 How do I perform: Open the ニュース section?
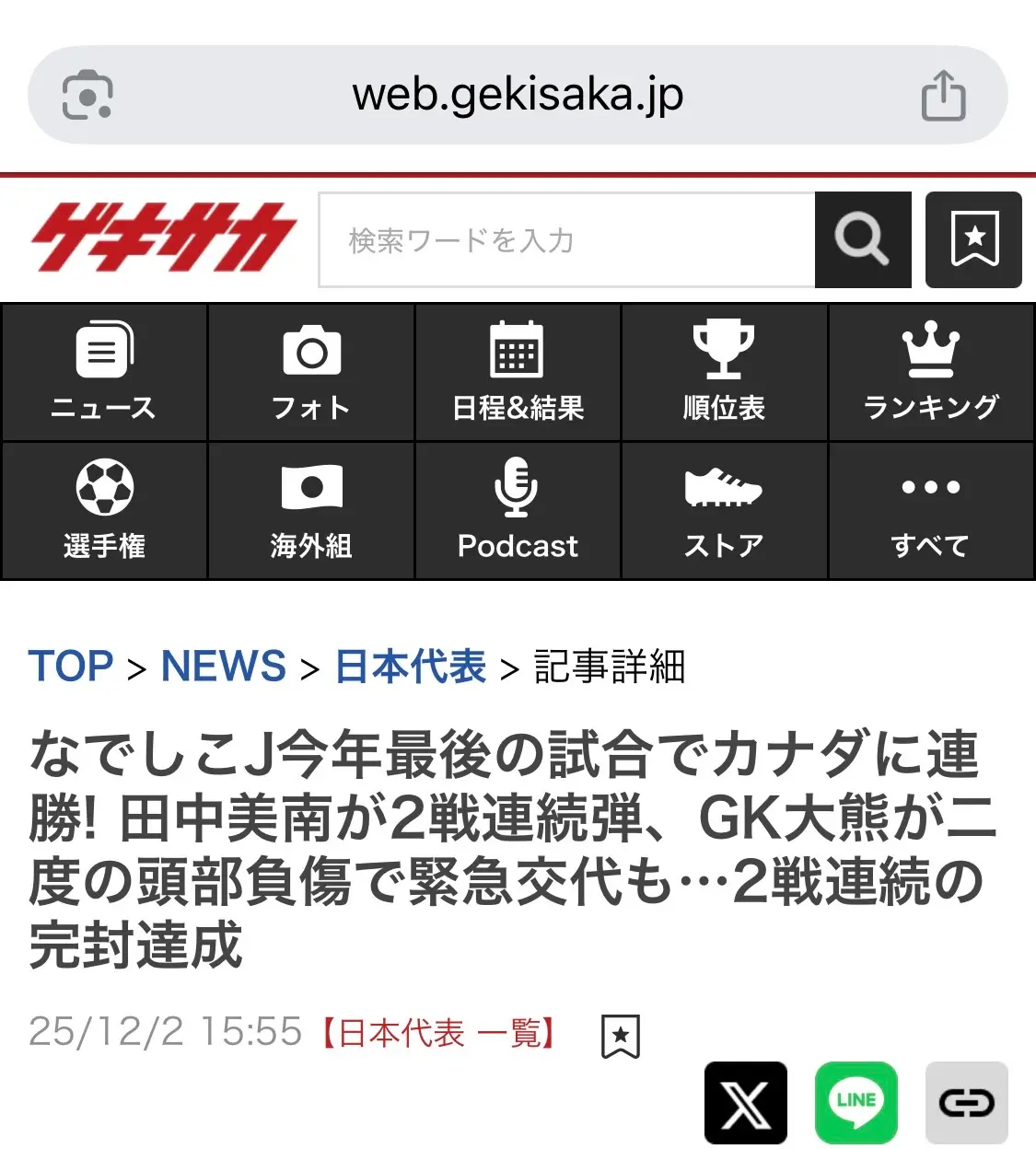click(104, 373)
